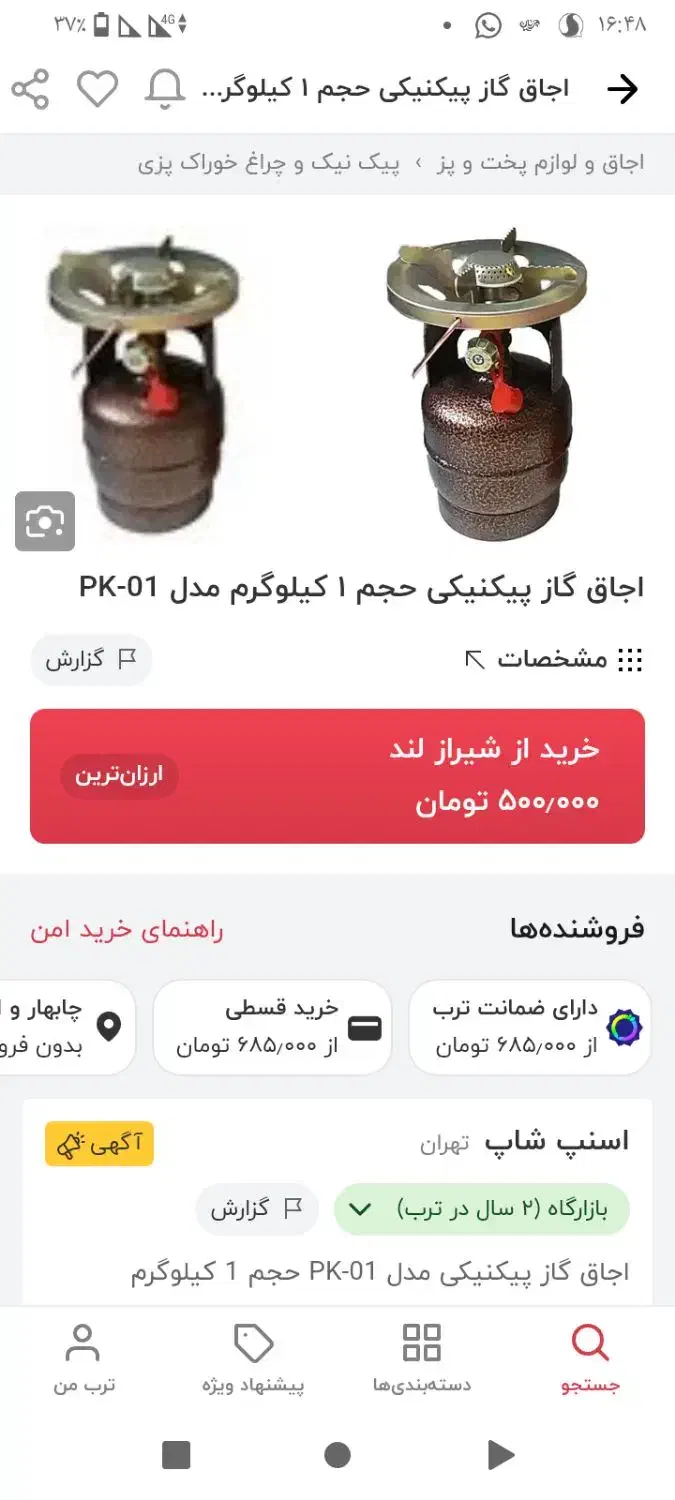Filter sellers by دارای ضمانت ترب
Viewport: 675px width, 1500px height.
tap(530, 1027)
